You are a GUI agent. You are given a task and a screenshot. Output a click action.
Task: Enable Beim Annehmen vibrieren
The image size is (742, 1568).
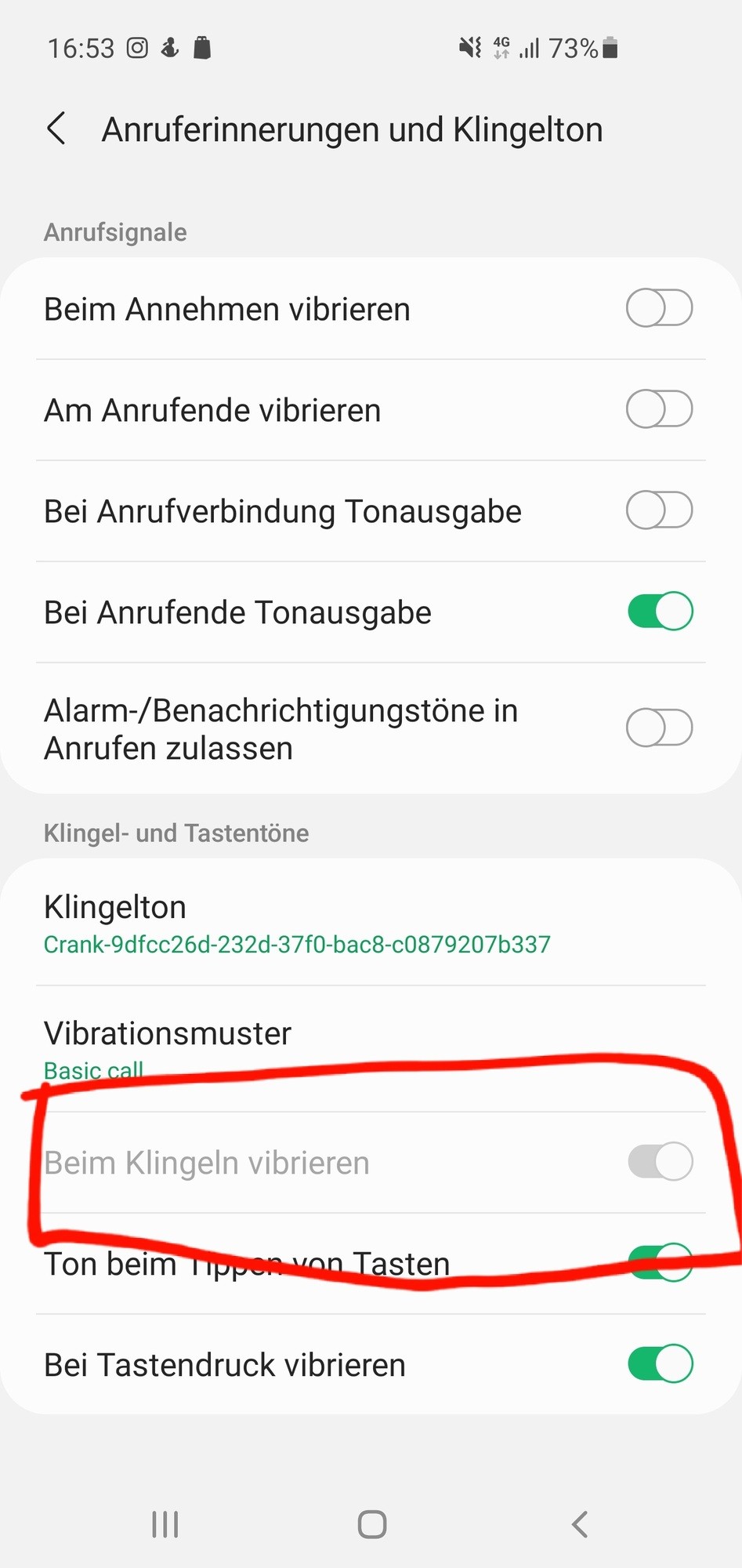click(x=659, y=308)
